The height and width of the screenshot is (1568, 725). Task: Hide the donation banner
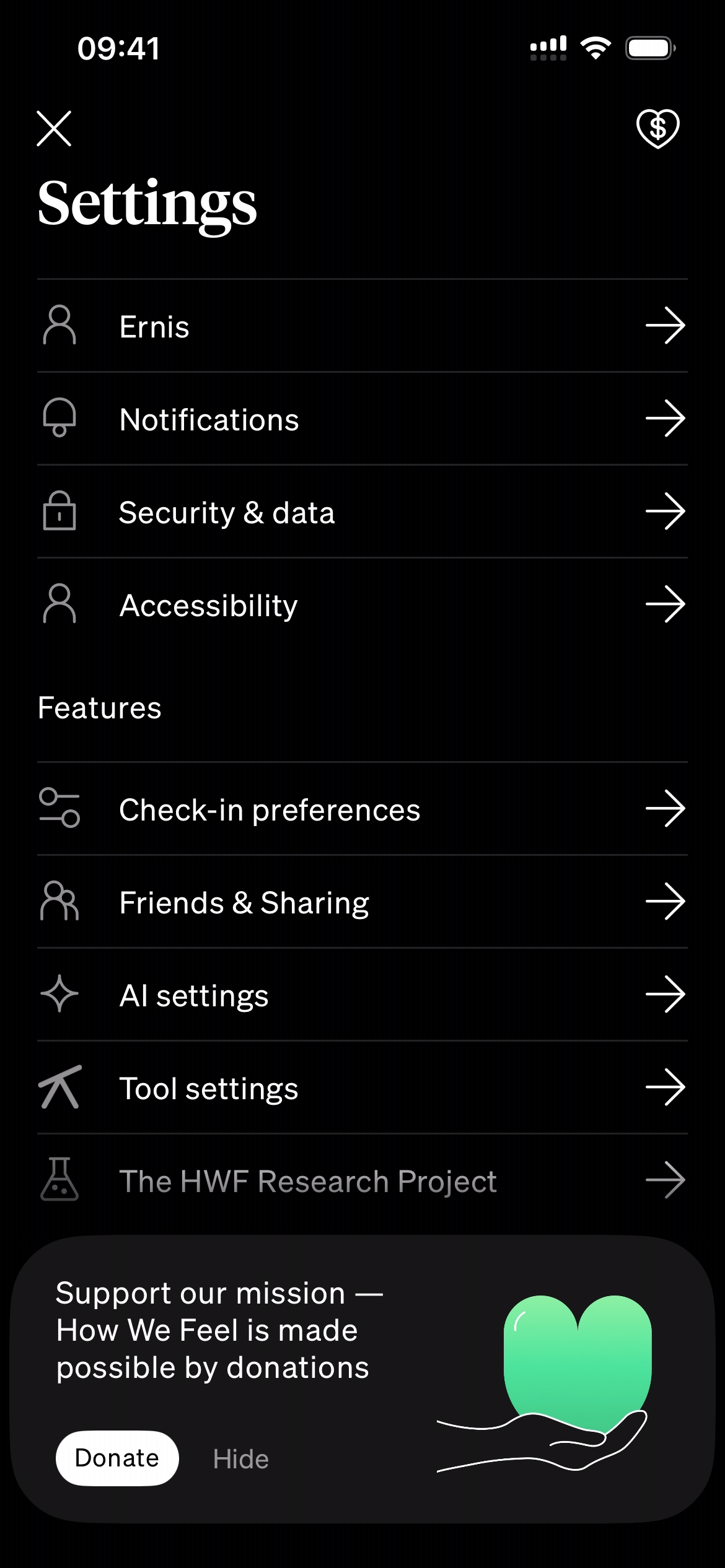[241, 1459]
